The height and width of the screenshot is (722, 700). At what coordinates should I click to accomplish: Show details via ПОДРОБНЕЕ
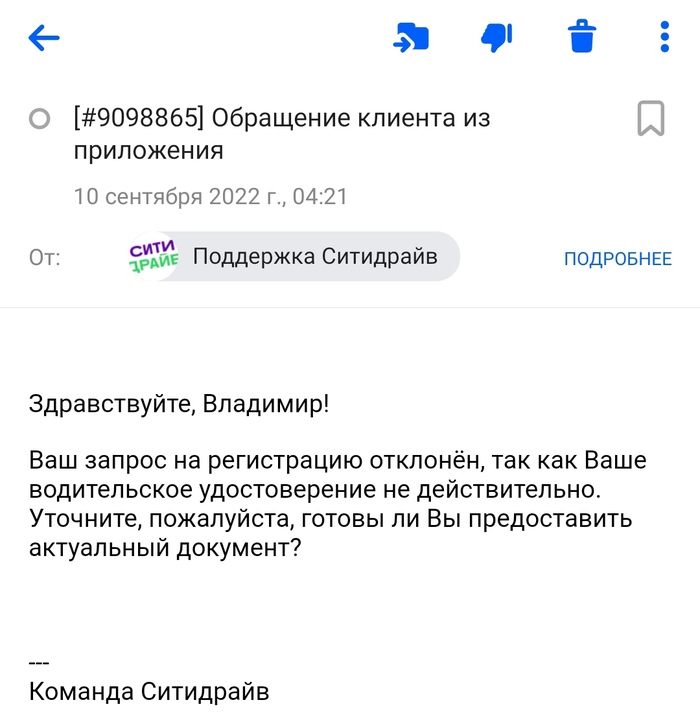click(x=617, y=259)
